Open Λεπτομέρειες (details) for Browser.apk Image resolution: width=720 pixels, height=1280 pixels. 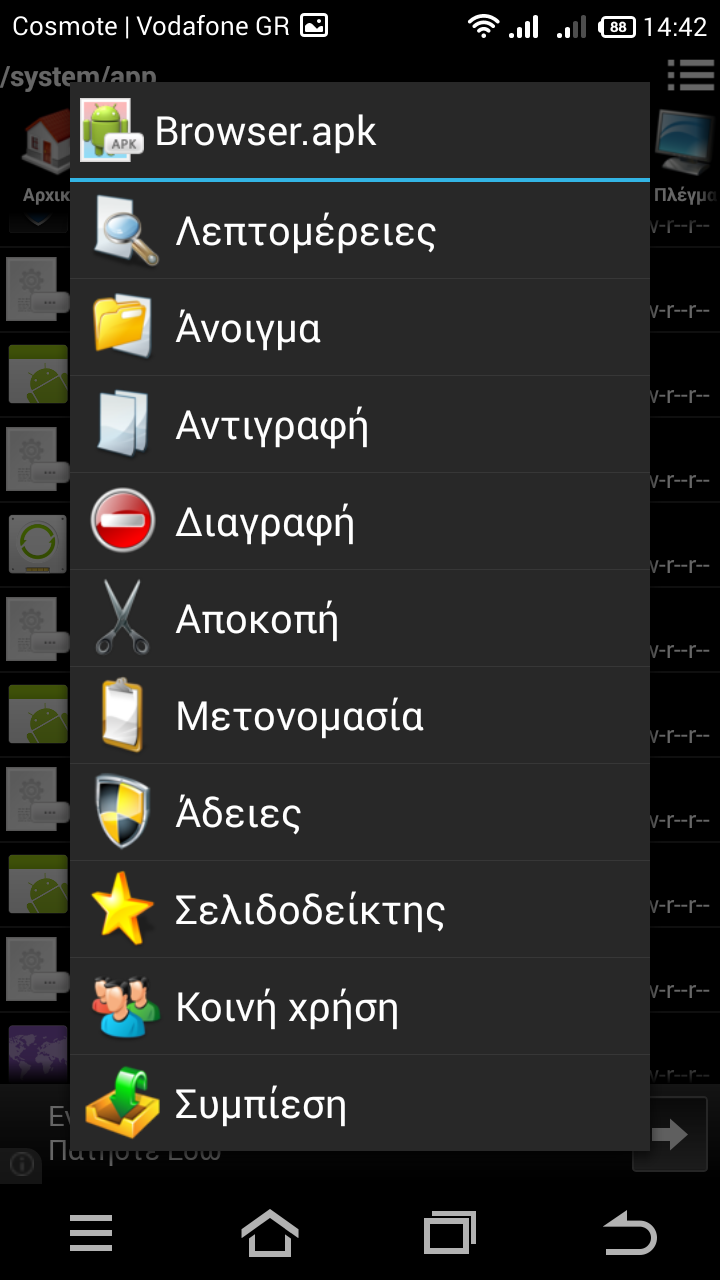pos(360,231)
